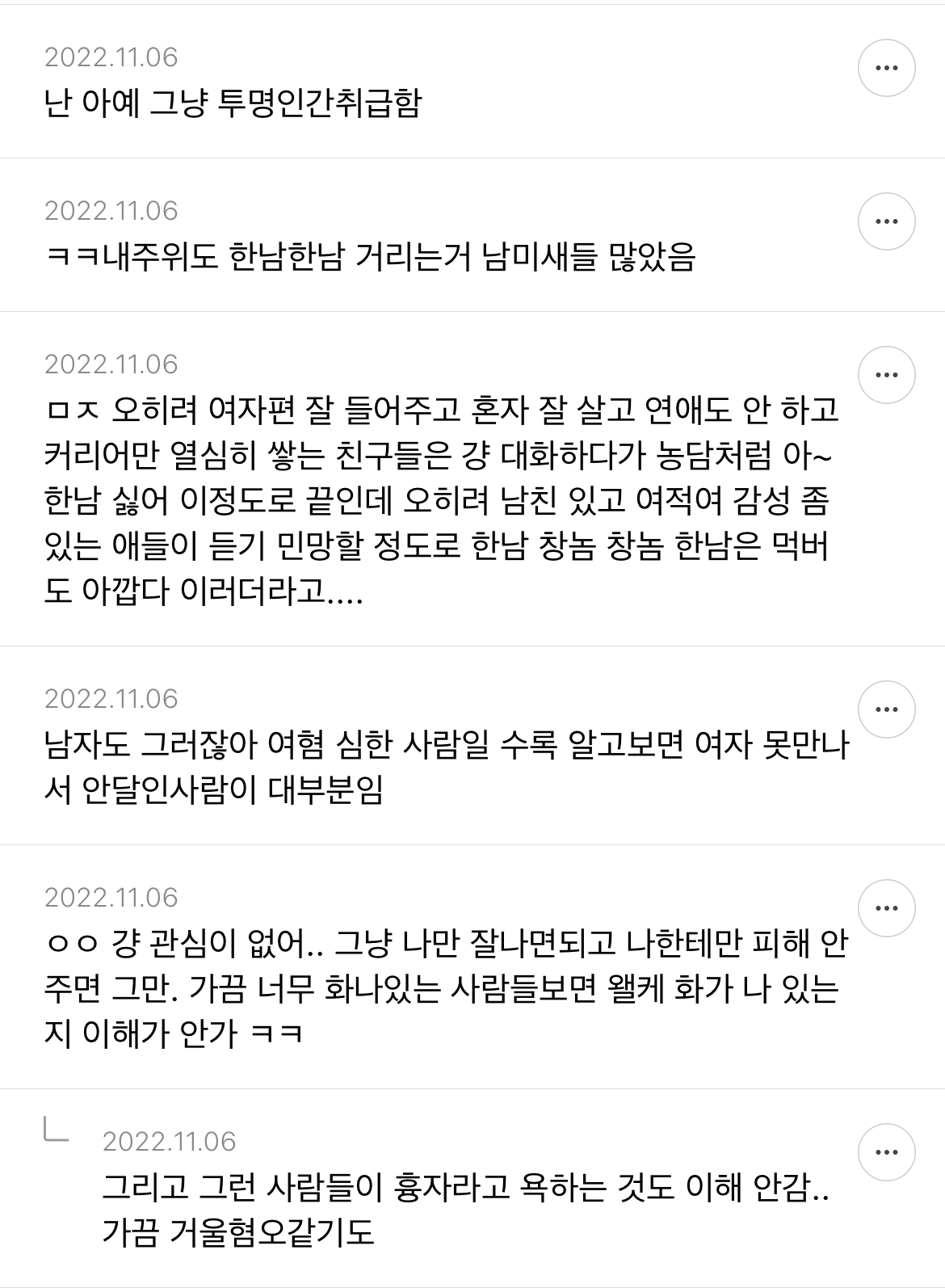Open the overflow menu on the comment starting ㅁㅈ 오히려

[x=886, y=375]
